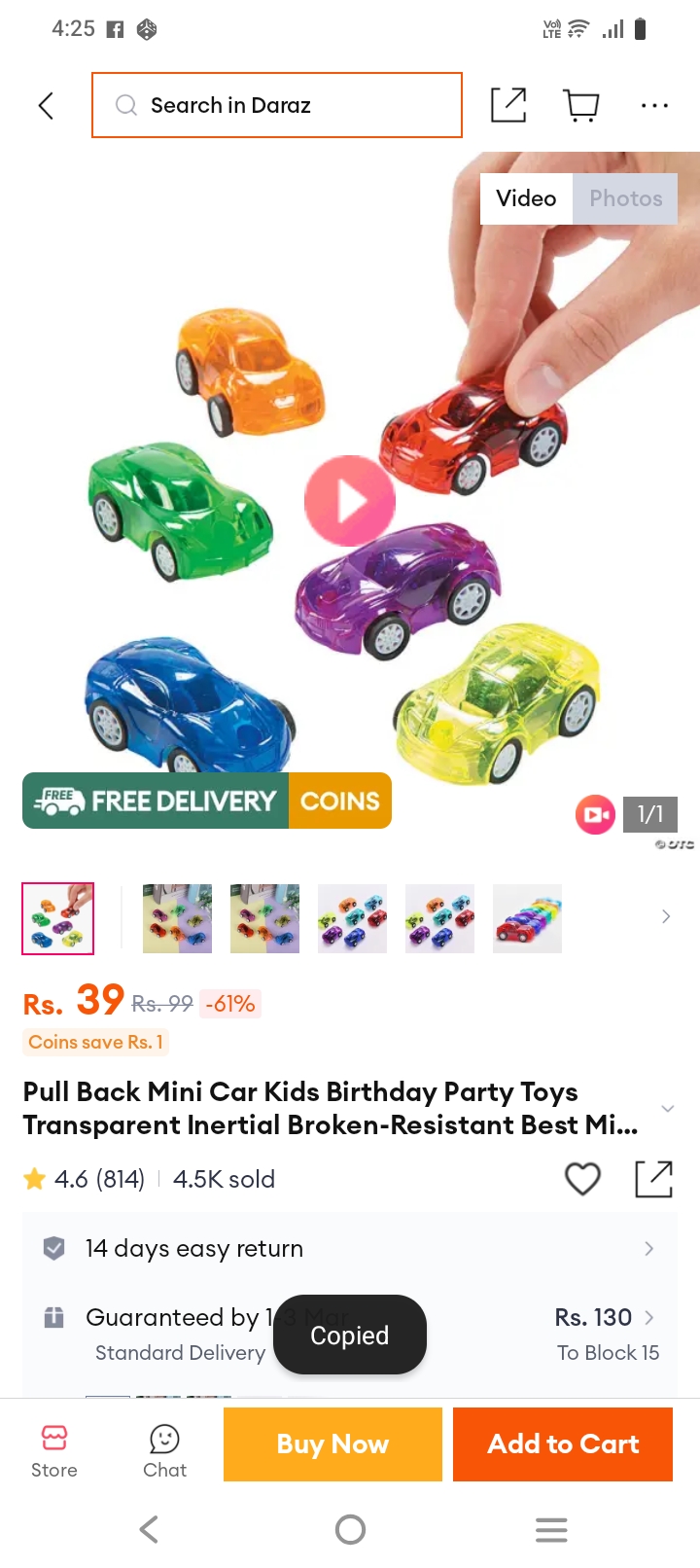700x1568 pixels.
Task: Start a Chat with the seller
Action: (164, 1451)
